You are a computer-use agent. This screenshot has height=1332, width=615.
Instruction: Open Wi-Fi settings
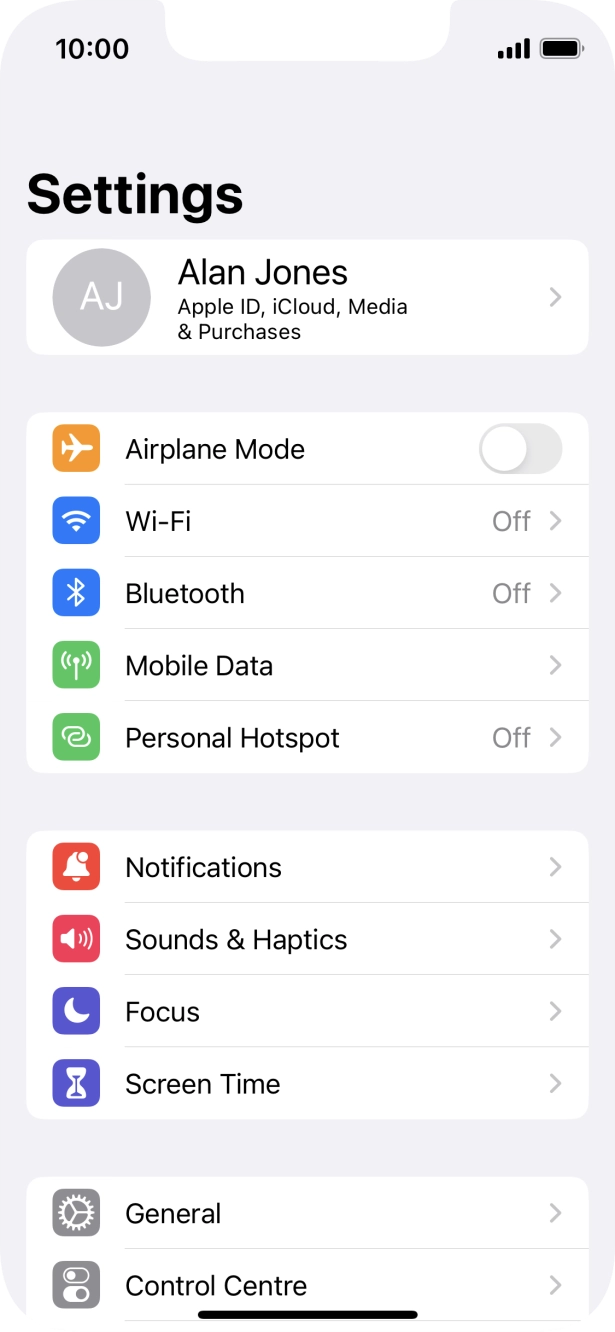[306, 521]
